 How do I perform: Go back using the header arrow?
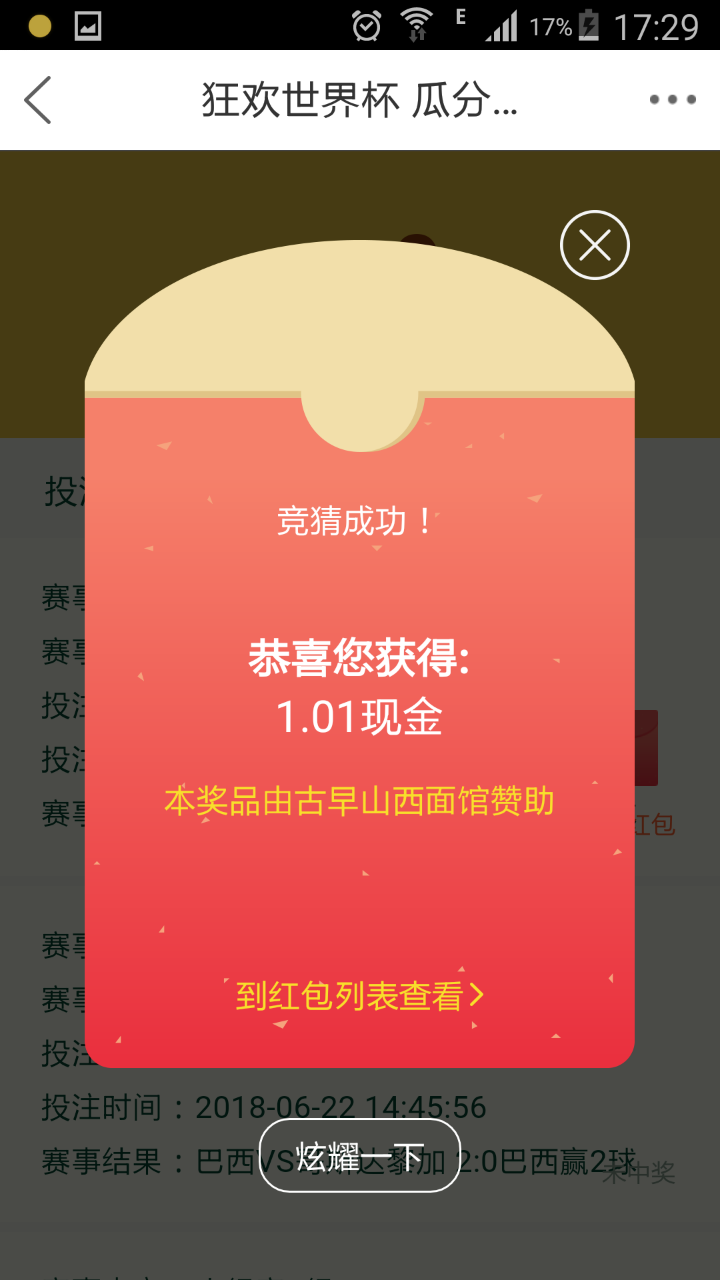pos(38,100)
